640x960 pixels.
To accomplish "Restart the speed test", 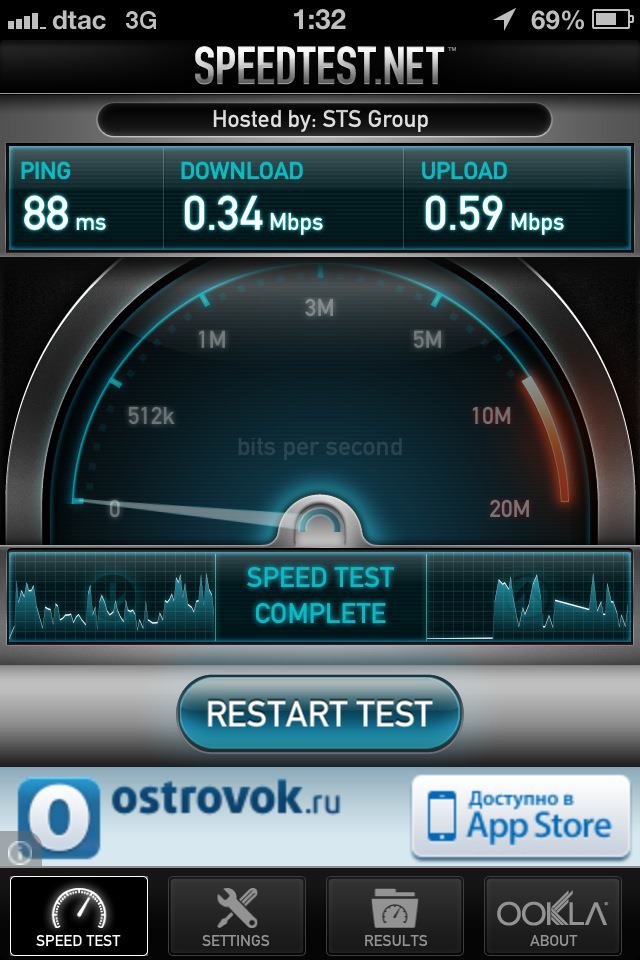I will 319,713.
